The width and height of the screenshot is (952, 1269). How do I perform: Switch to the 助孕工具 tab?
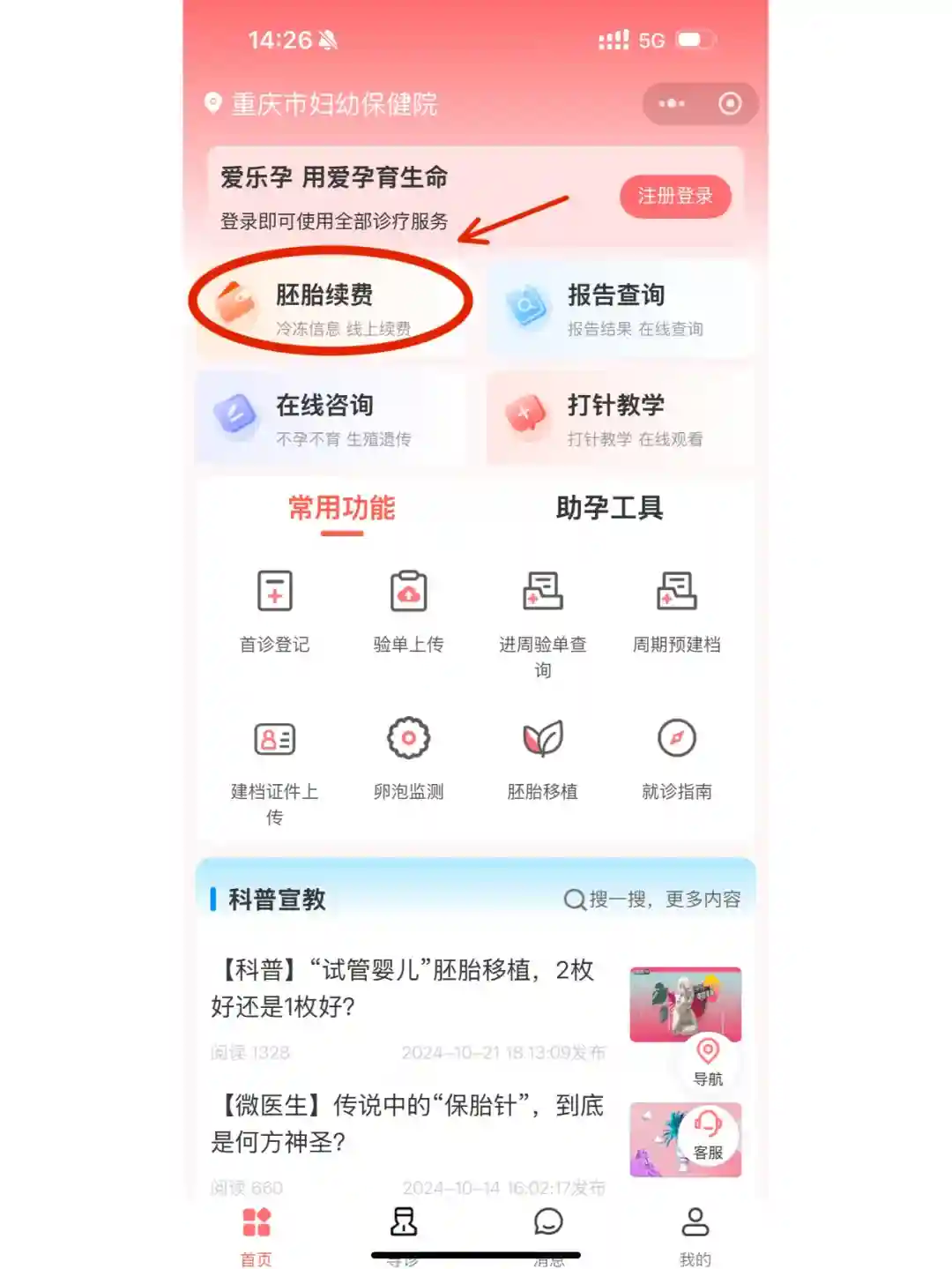[609, 508]
